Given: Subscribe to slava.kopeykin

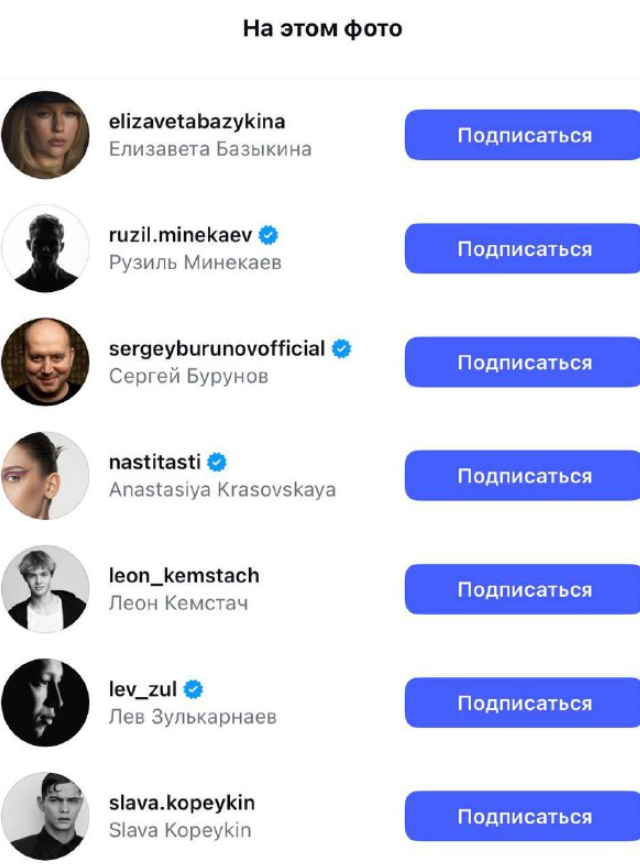Looking at the screenshot, I should point(523,816).
